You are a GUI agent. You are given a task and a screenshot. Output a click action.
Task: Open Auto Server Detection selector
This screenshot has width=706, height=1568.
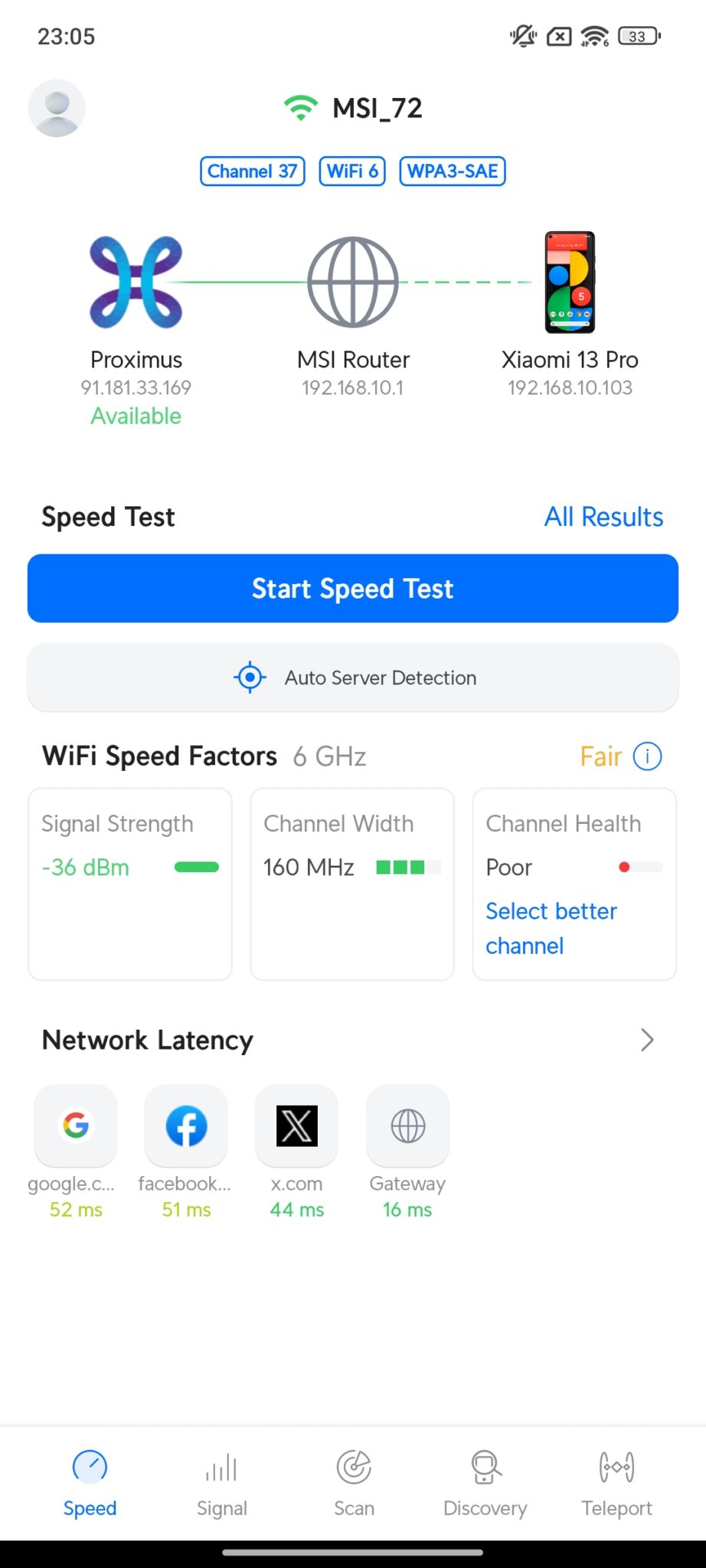click(x=353, y=678)
